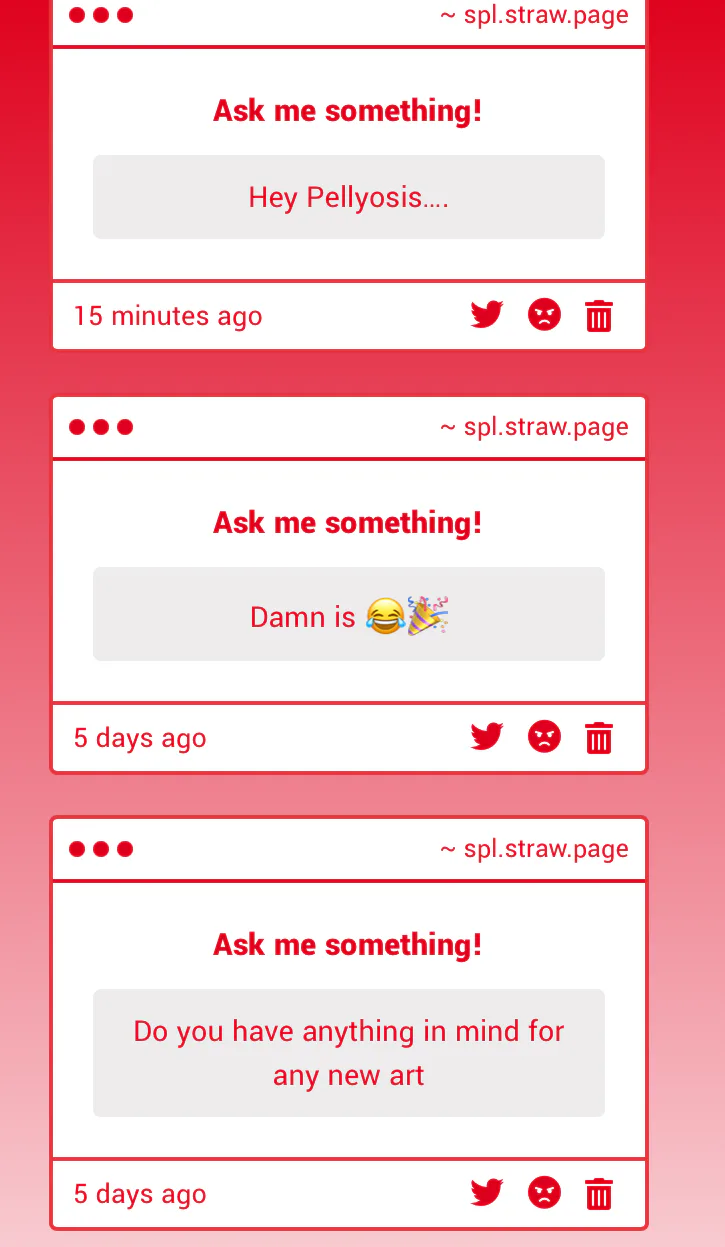Delete the 'Hey Pellyosis' message
The image size is (725, 1247).
pyautogui.click(x=599, y=315)
